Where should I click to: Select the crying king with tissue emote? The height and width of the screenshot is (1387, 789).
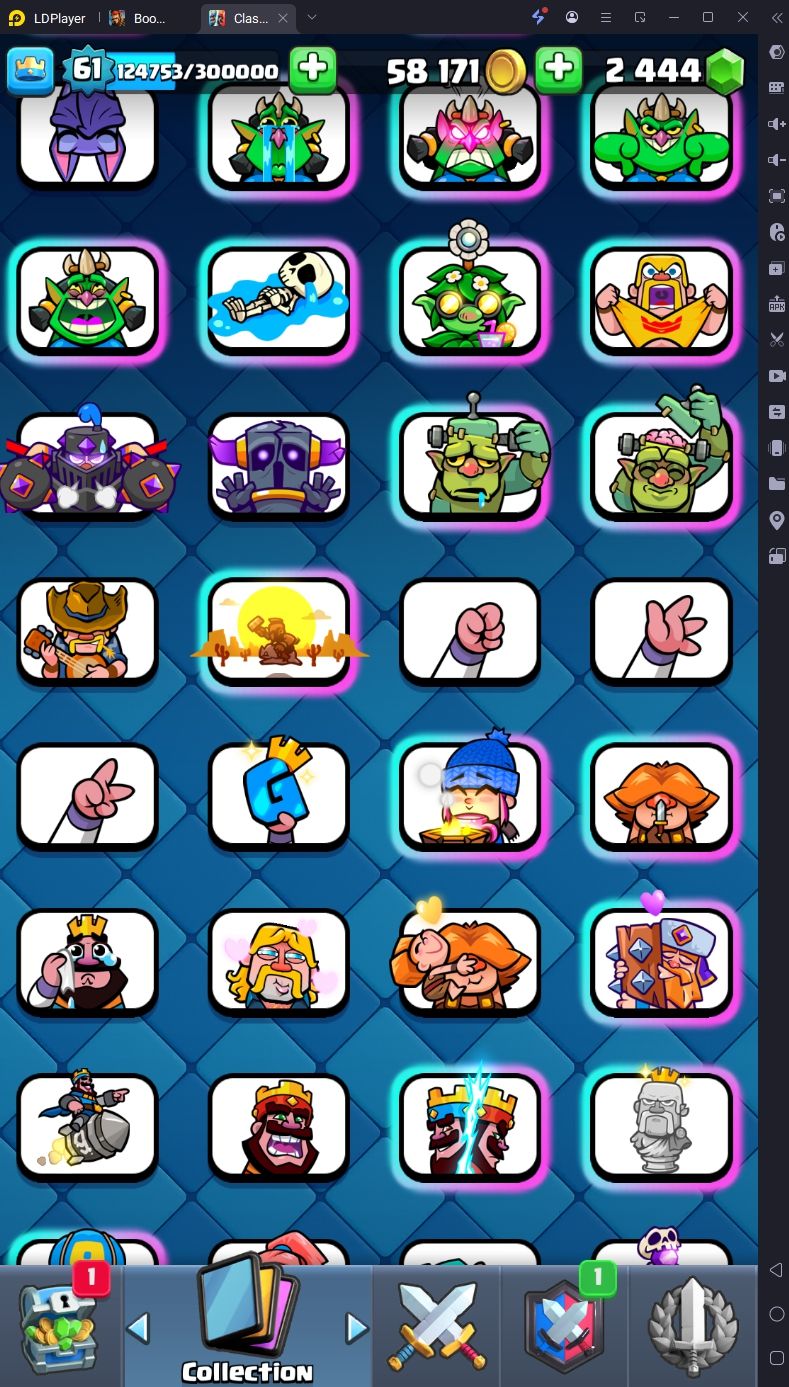pos(88,958)
